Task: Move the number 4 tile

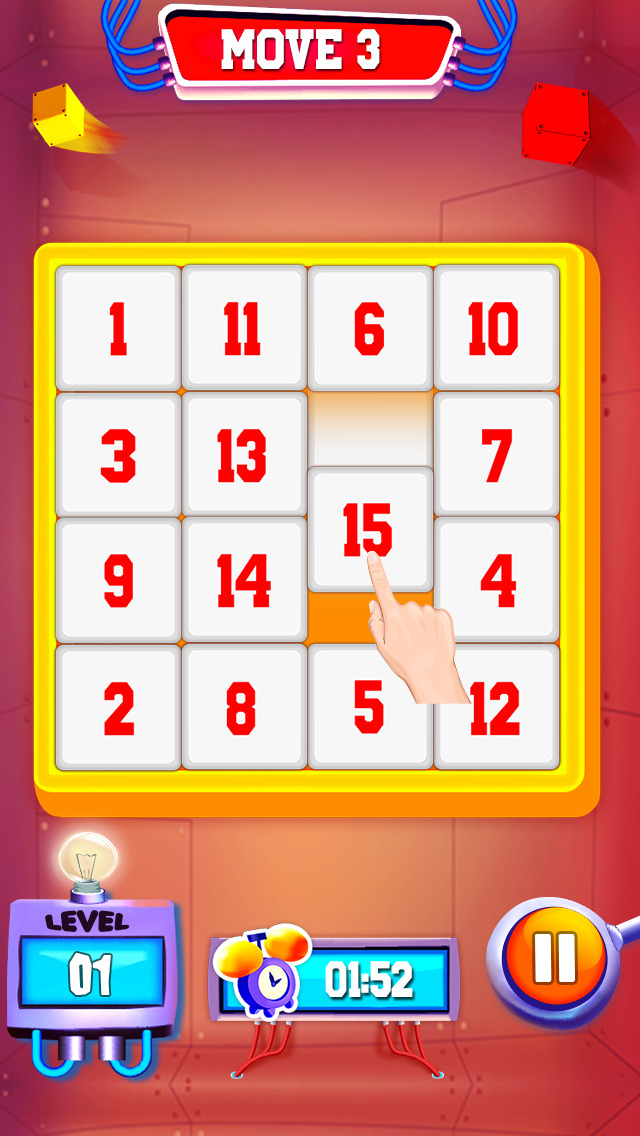Action: click(496, 580)
